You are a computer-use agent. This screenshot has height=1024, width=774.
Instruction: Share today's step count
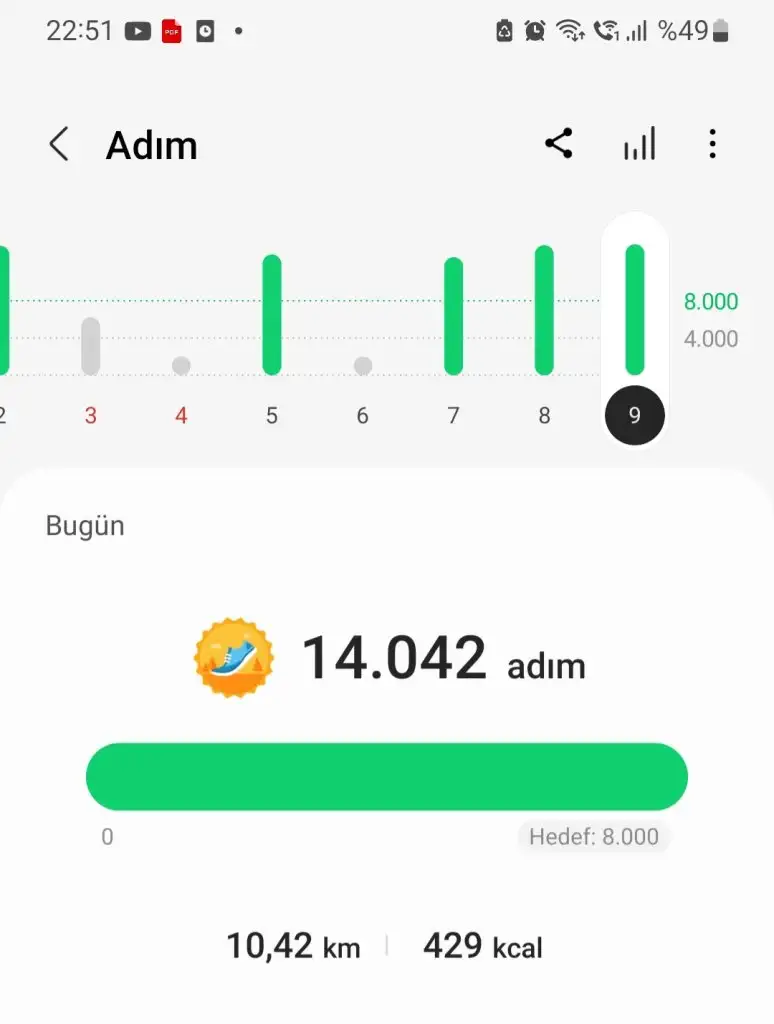click(559, 144)
